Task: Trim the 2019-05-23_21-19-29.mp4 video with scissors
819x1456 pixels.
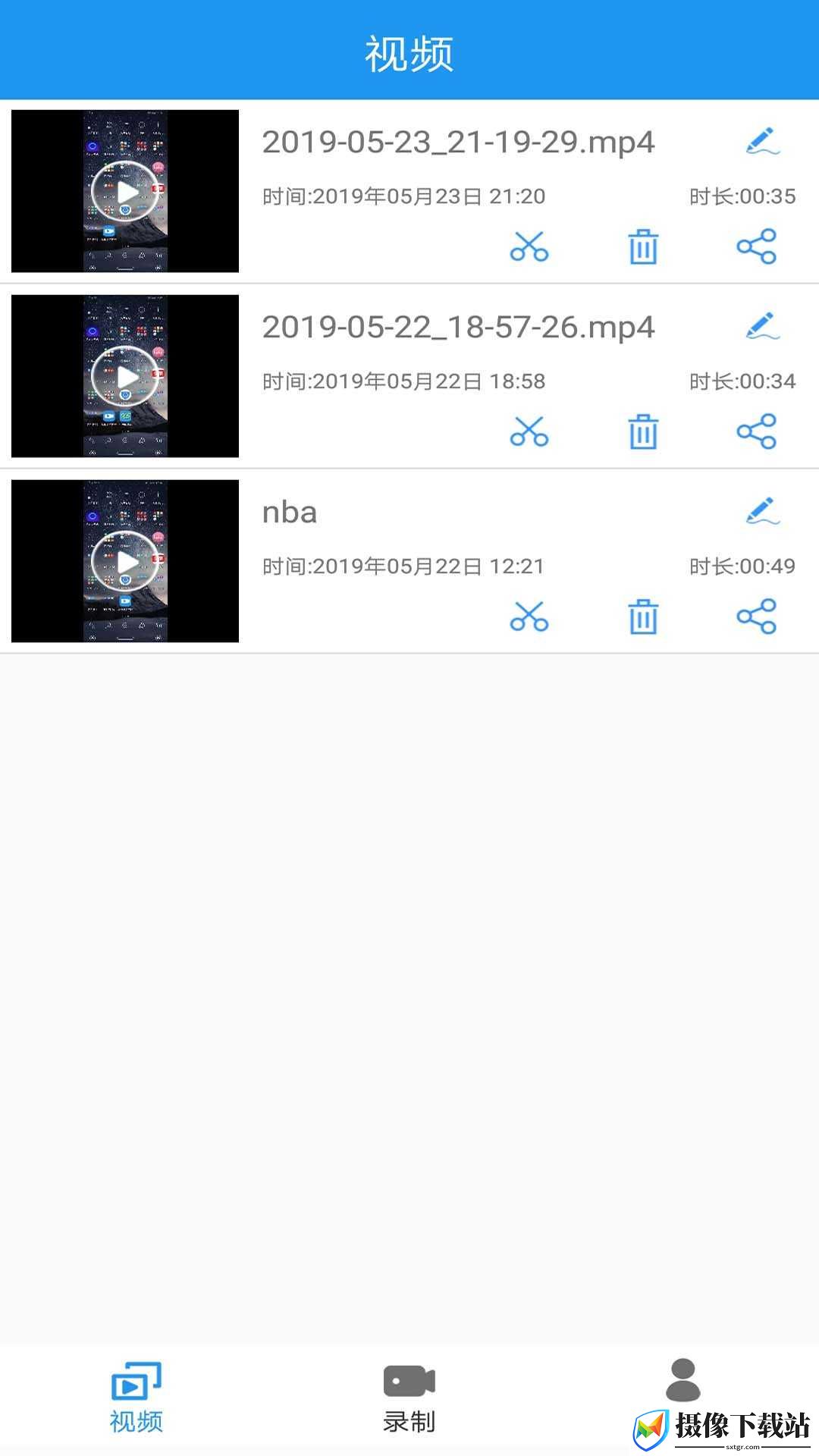Action: (529, 246)
